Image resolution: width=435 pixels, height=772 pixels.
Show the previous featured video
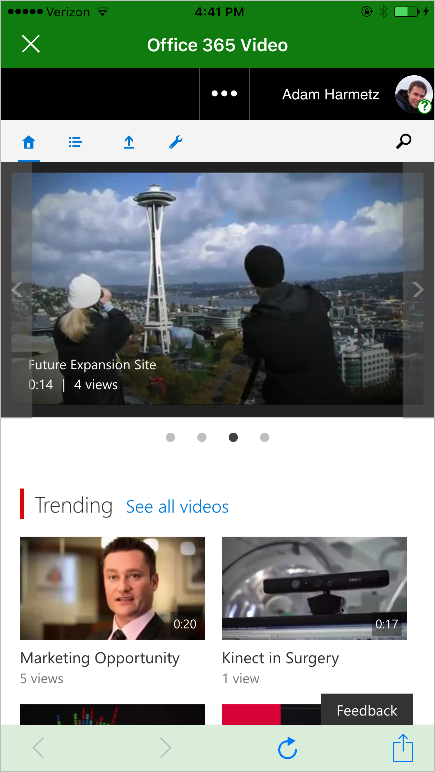point(17,290)
